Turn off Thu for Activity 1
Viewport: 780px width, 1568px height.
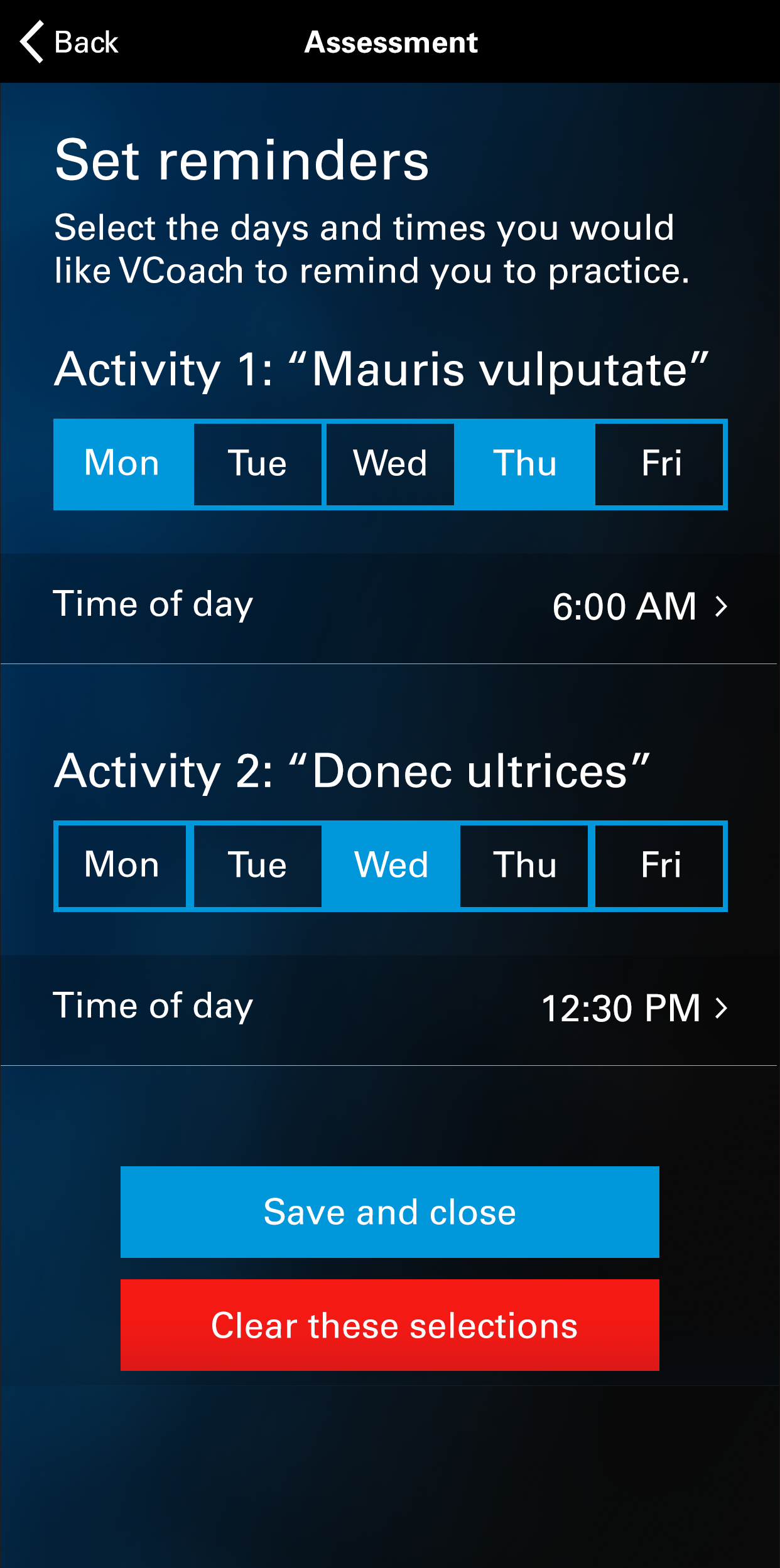point(524,464)
